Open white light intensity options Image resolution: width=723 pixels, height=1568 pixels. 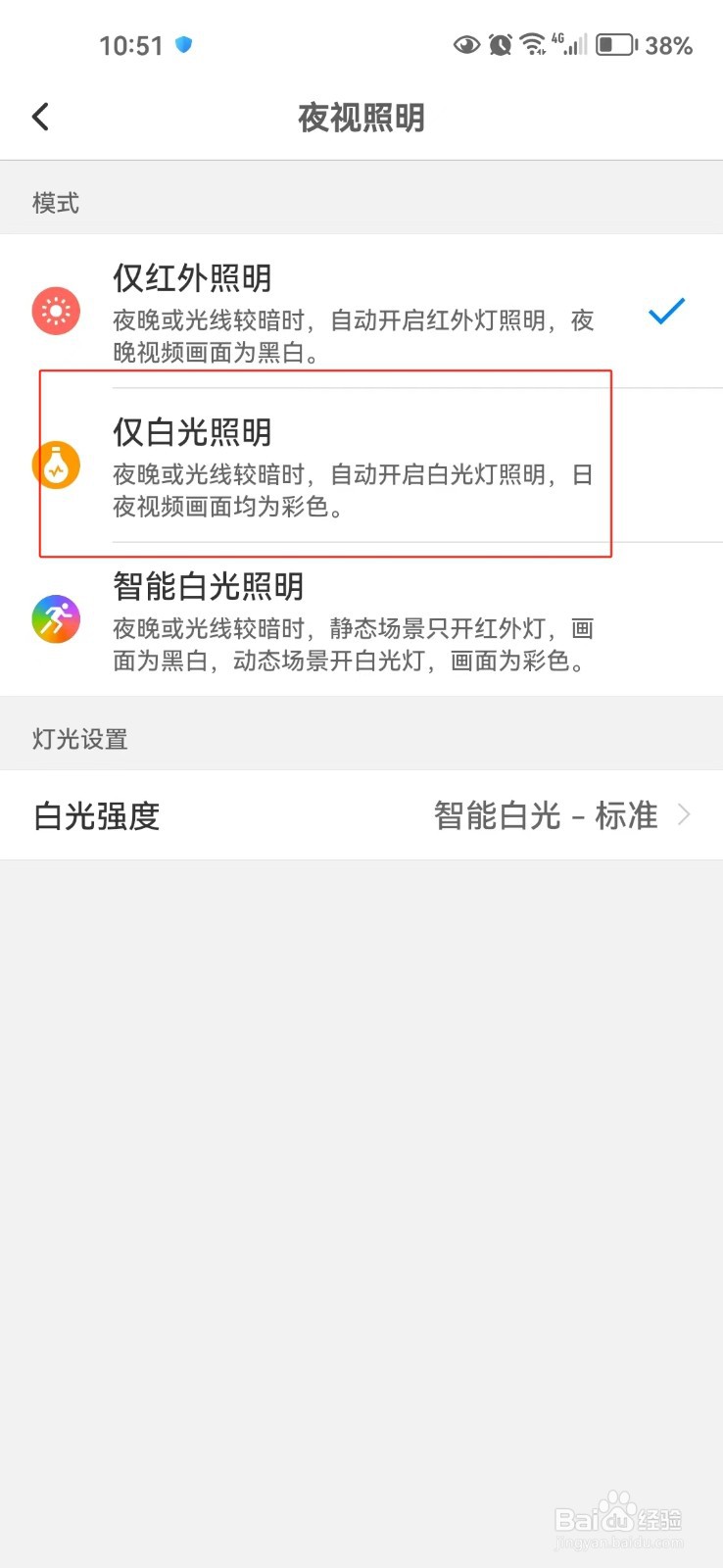(361, 815)
